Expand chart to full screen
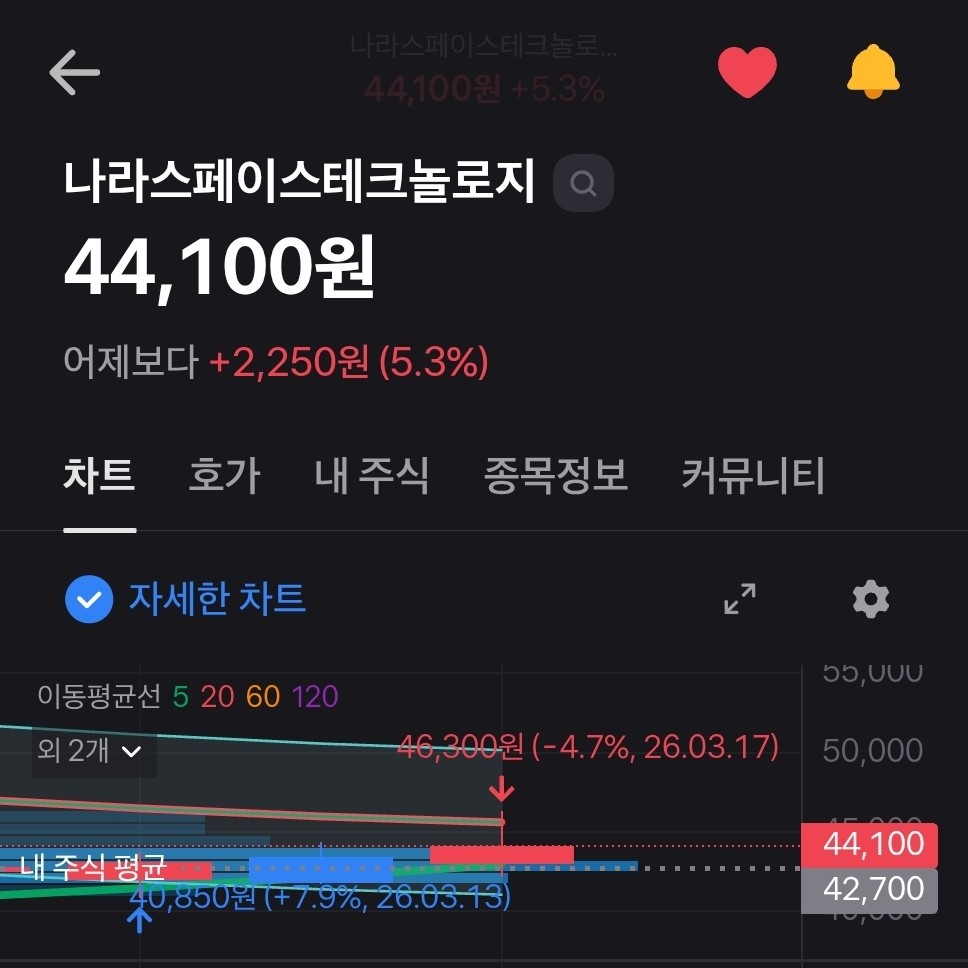The width and height of the screenshot is (968, 968). coord(740,599)
